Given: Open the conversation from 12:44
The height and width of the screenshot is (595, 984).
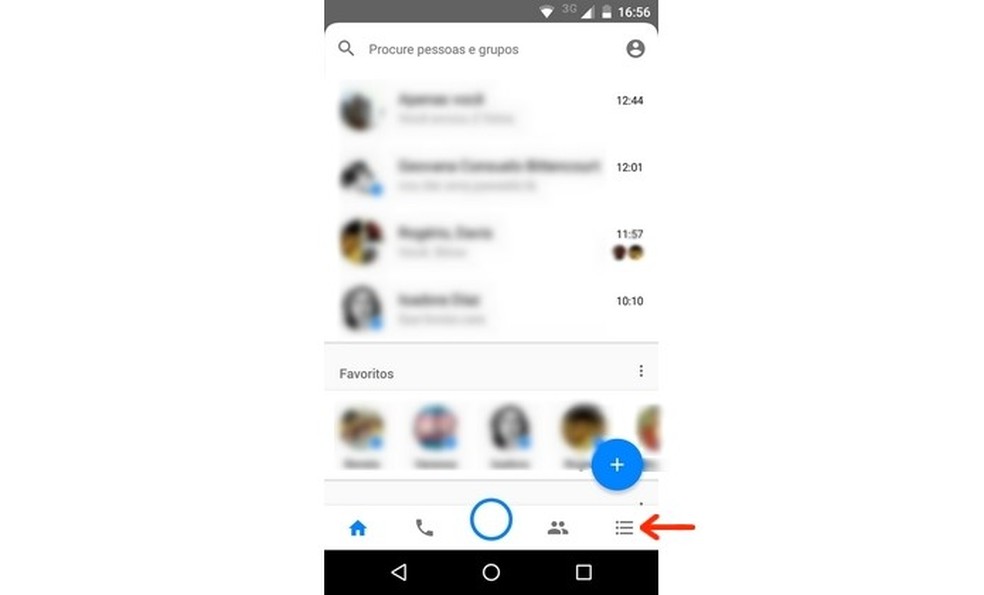Looking at the screenshot, I should click(x=490, y=109).
